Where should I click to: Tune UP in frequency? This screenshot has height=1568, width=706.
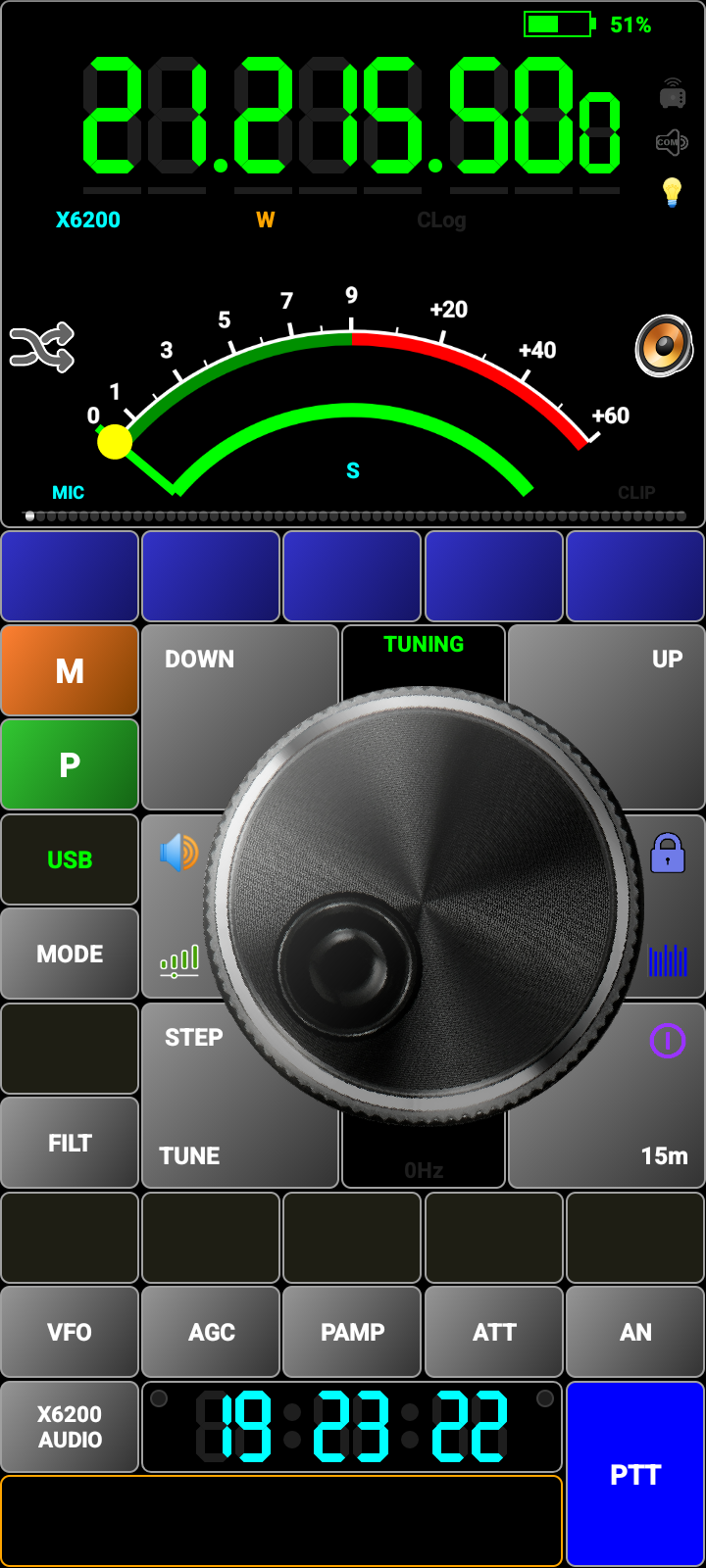click(x=667, y=660)
